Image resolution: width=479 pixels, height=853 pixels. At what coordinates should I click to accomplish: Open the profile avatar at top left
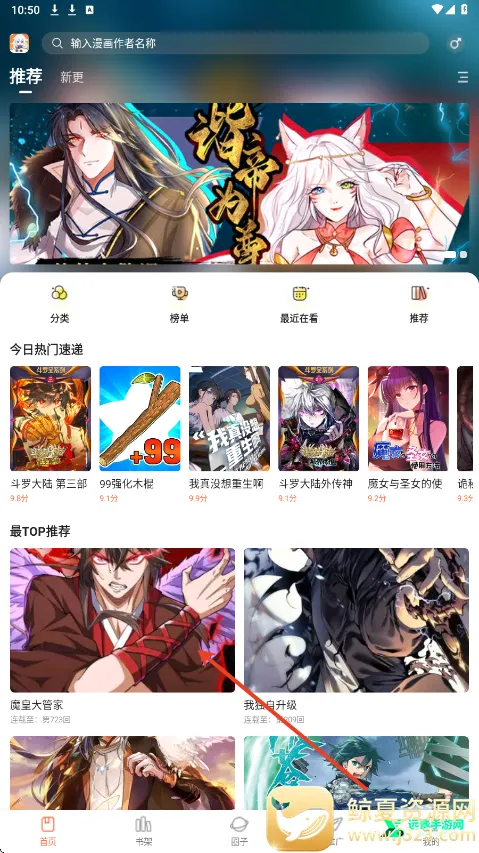[x=19, y=44]
